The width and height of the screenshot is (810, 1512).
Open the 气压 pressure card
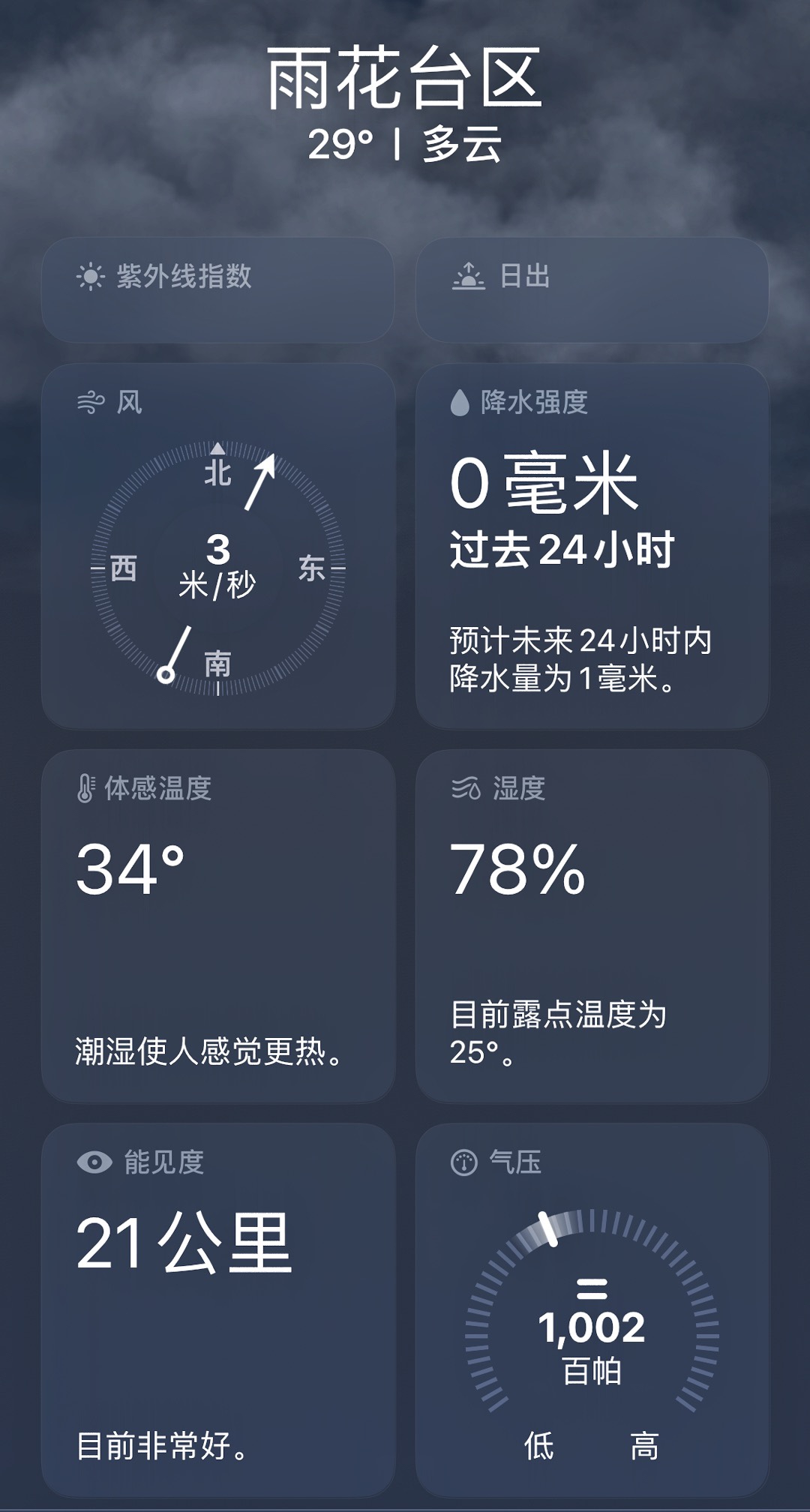click(592, 1310)
